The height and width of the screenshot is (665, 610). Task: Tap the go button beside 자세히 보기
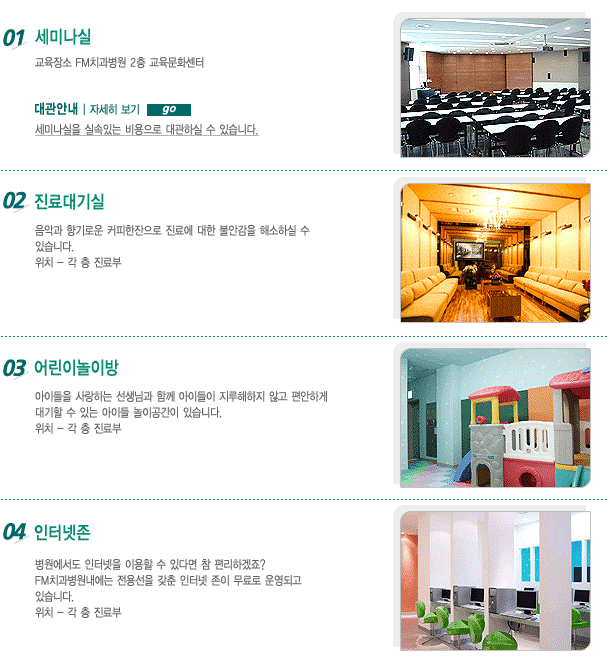169,109
